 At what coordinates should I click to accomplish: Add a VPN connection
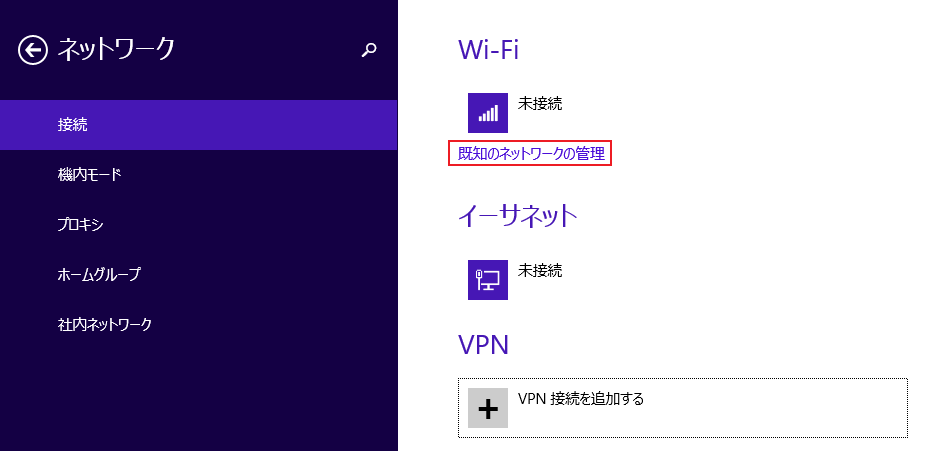tap(682, 408)
